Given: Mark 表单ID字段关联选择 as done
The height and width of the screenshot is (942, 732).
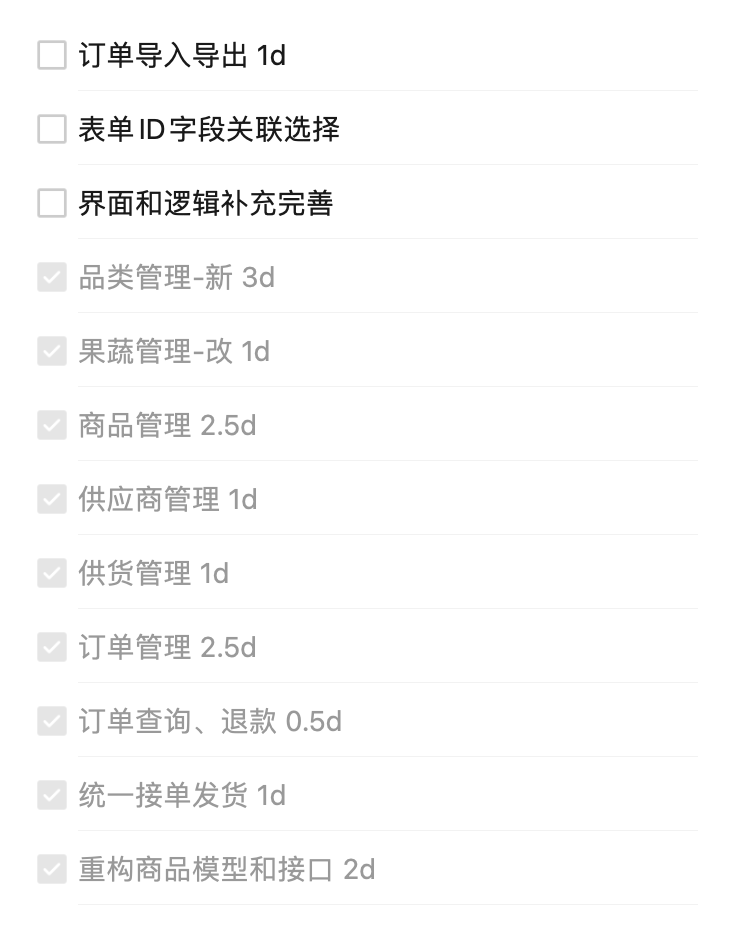Looking at the screenshot, I should (x=52, y=129).
